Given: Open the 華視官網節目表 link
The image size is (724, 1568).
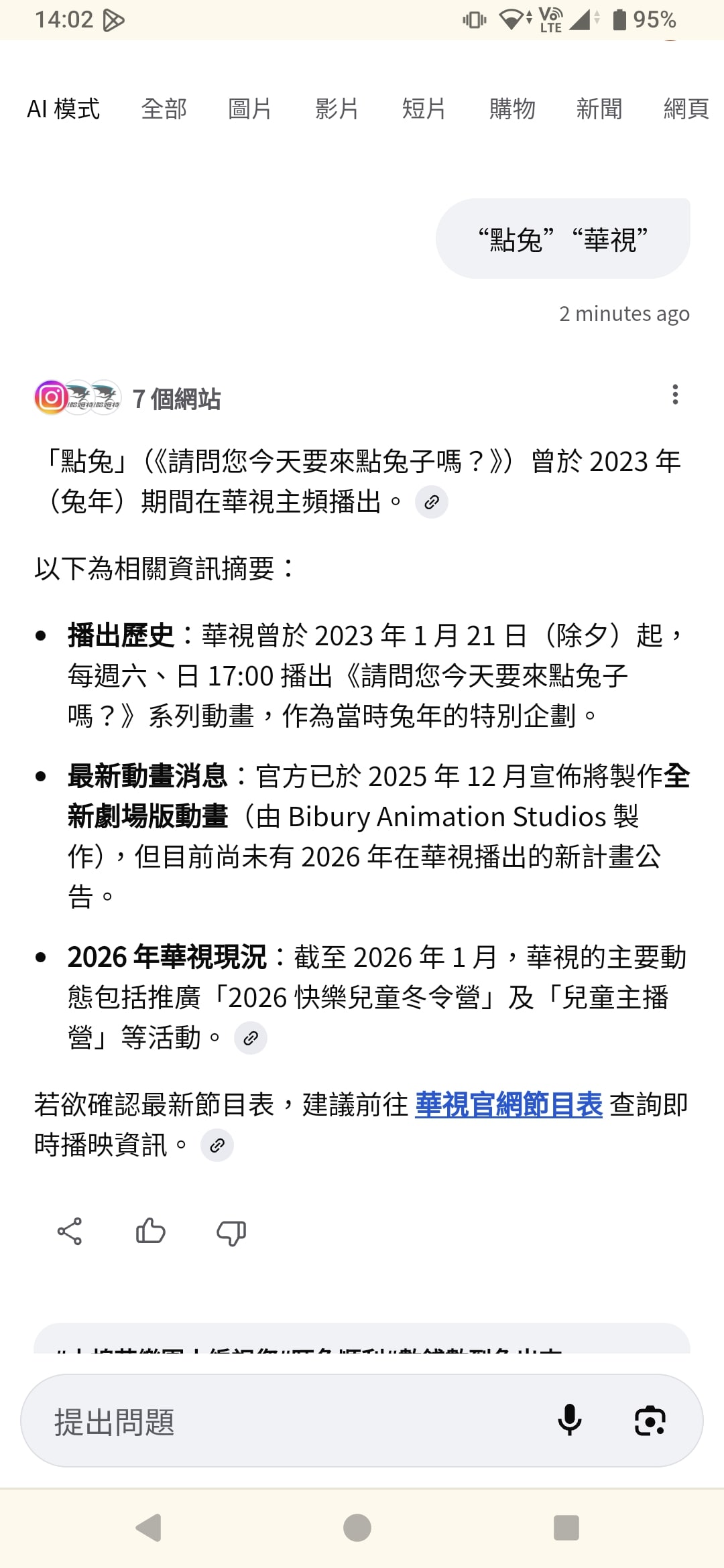Looking at the screenshot, I should pyautogui.click(x=509, y=1105).
